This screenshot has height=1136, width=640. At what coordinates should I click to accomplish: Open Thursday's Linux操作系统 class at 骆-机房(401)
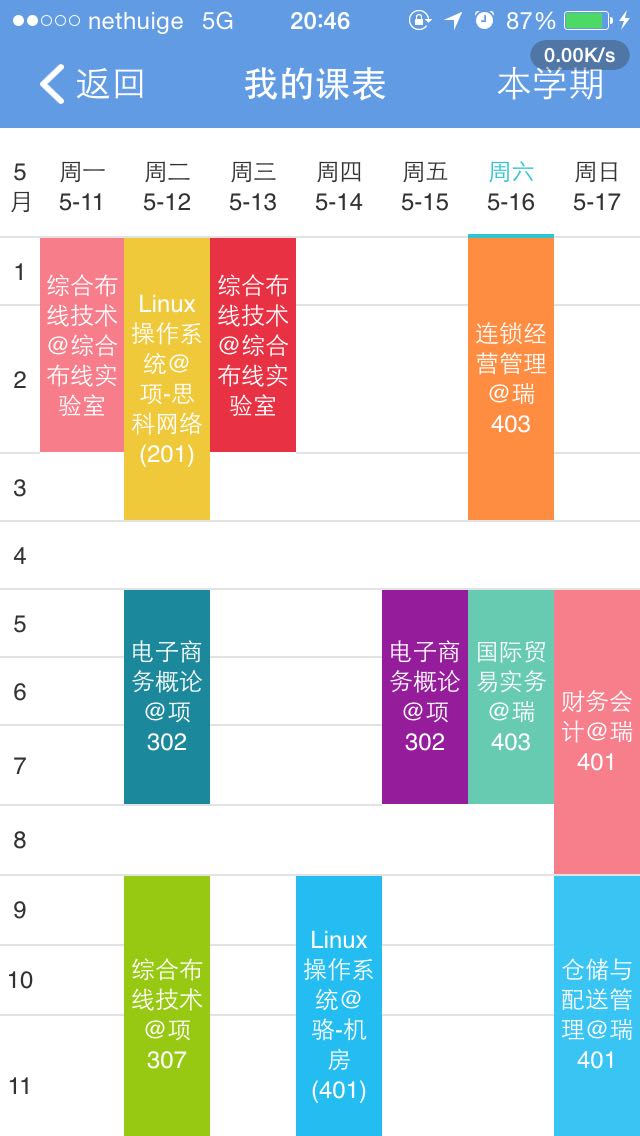coord(339,1006)
